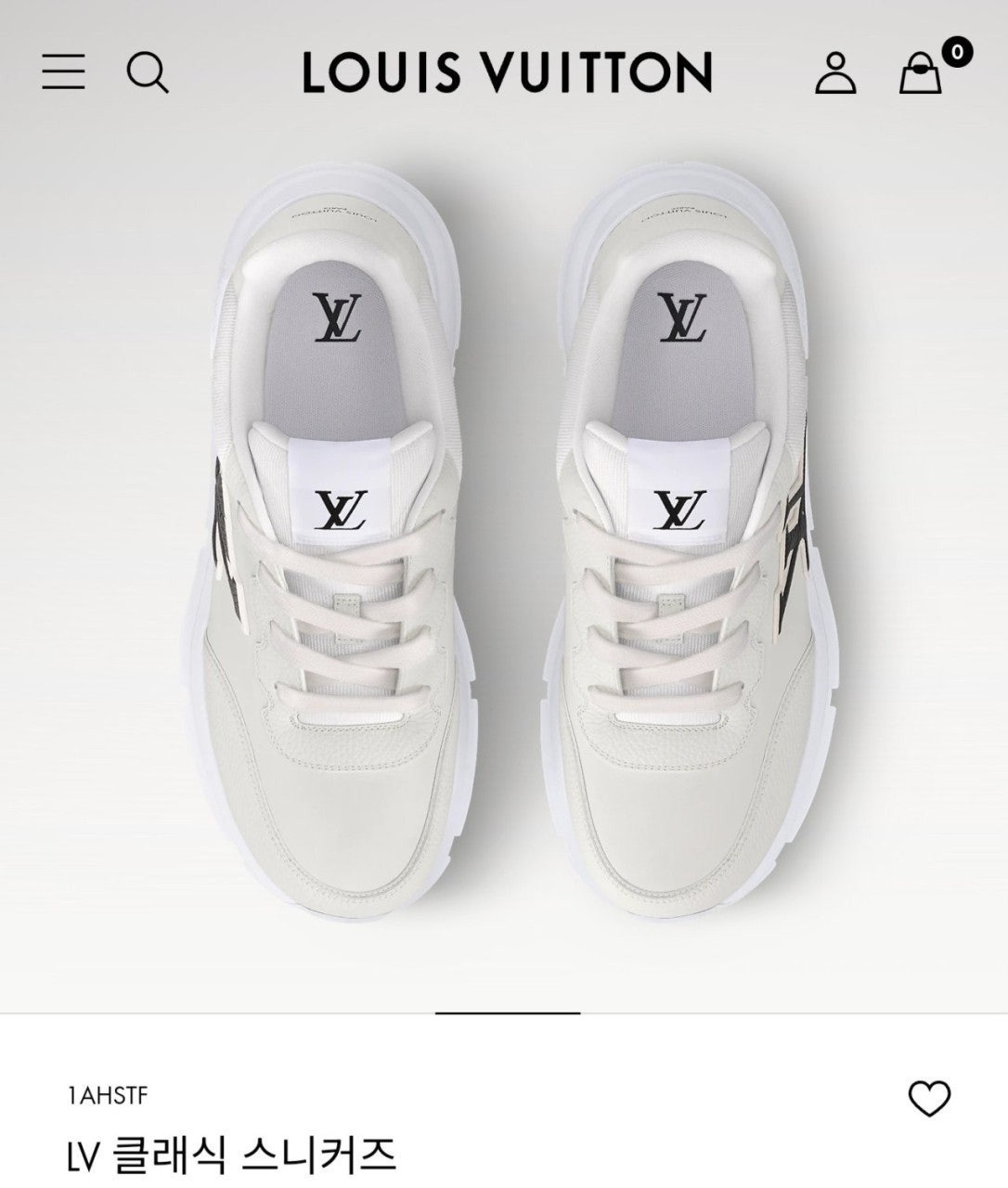Open the bag icon to view cart contents
This screenshot has height=1188, width=1008.
918,72
